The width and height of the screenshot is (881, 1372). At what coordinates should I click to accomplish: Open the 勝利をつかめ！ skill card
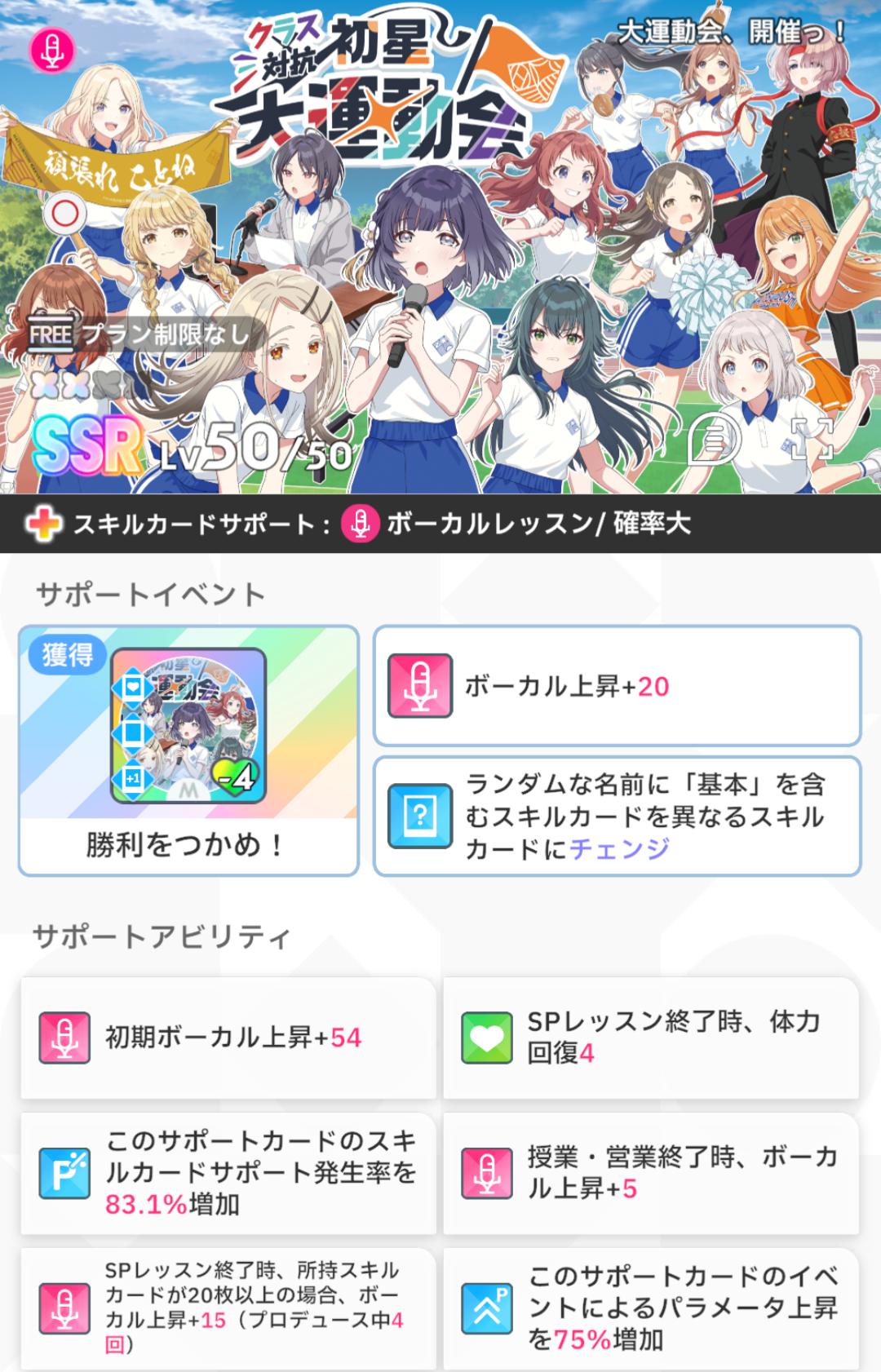point(188,750)
